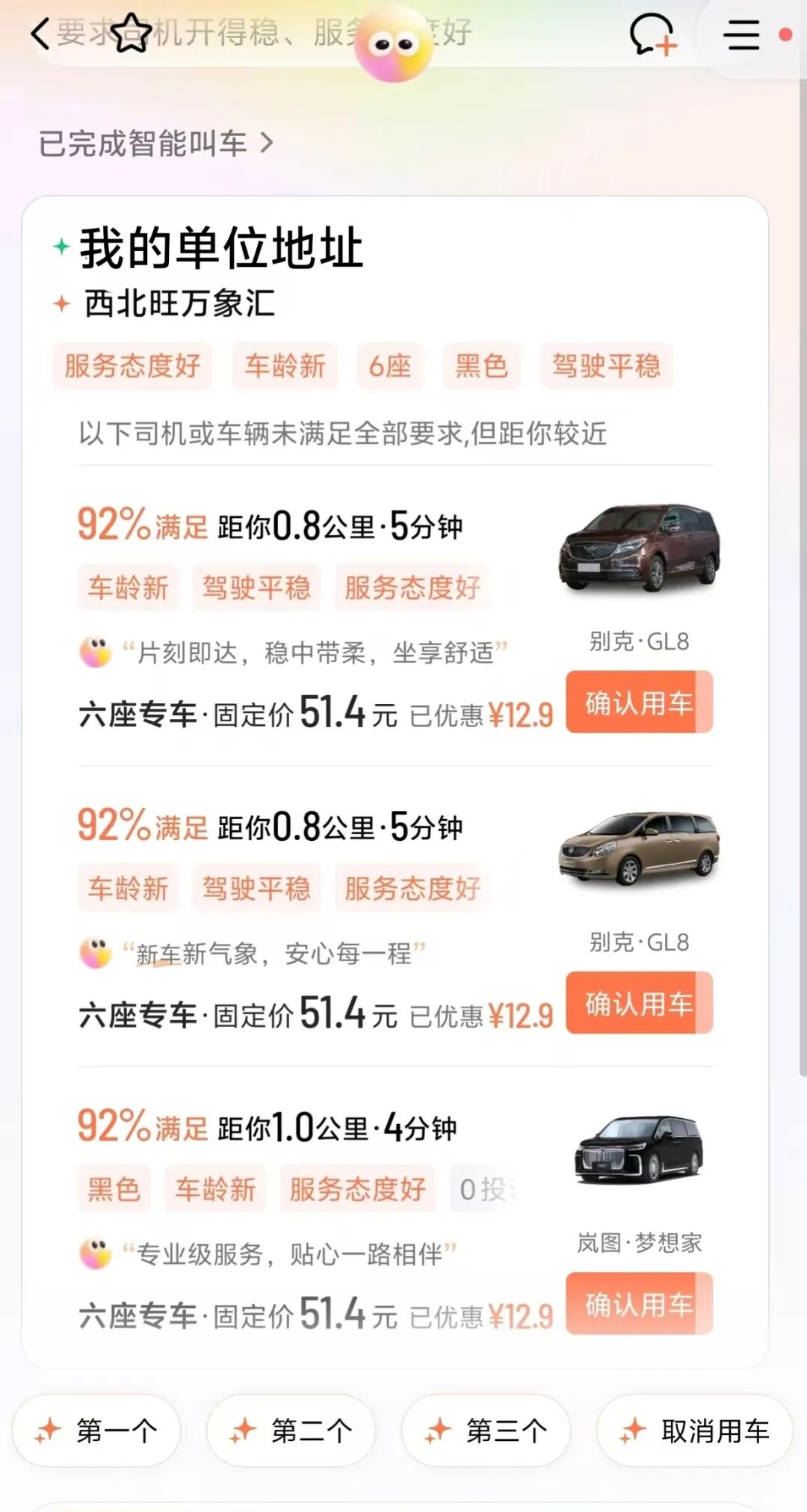Go back using the top-left arrow
The width and height of the screenshot is (807, 1512).
40,34
